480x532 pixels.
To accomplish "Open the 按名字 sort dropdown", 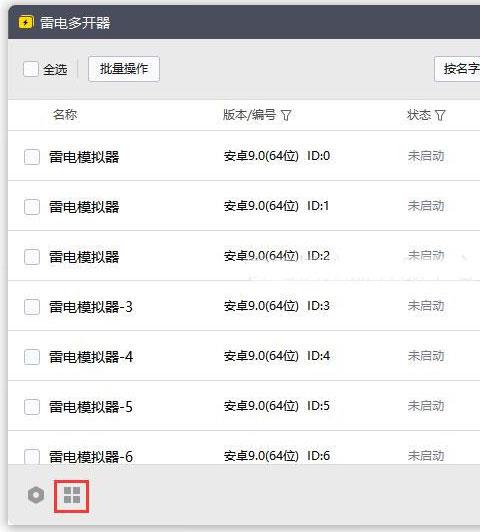I will click(457, 69).
